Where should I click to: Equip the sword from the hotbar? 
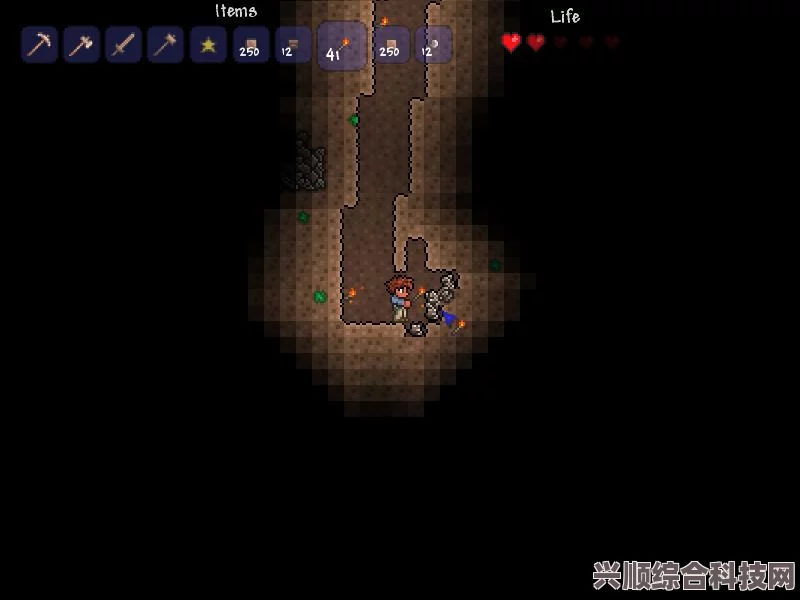click(x=124, y=45)
